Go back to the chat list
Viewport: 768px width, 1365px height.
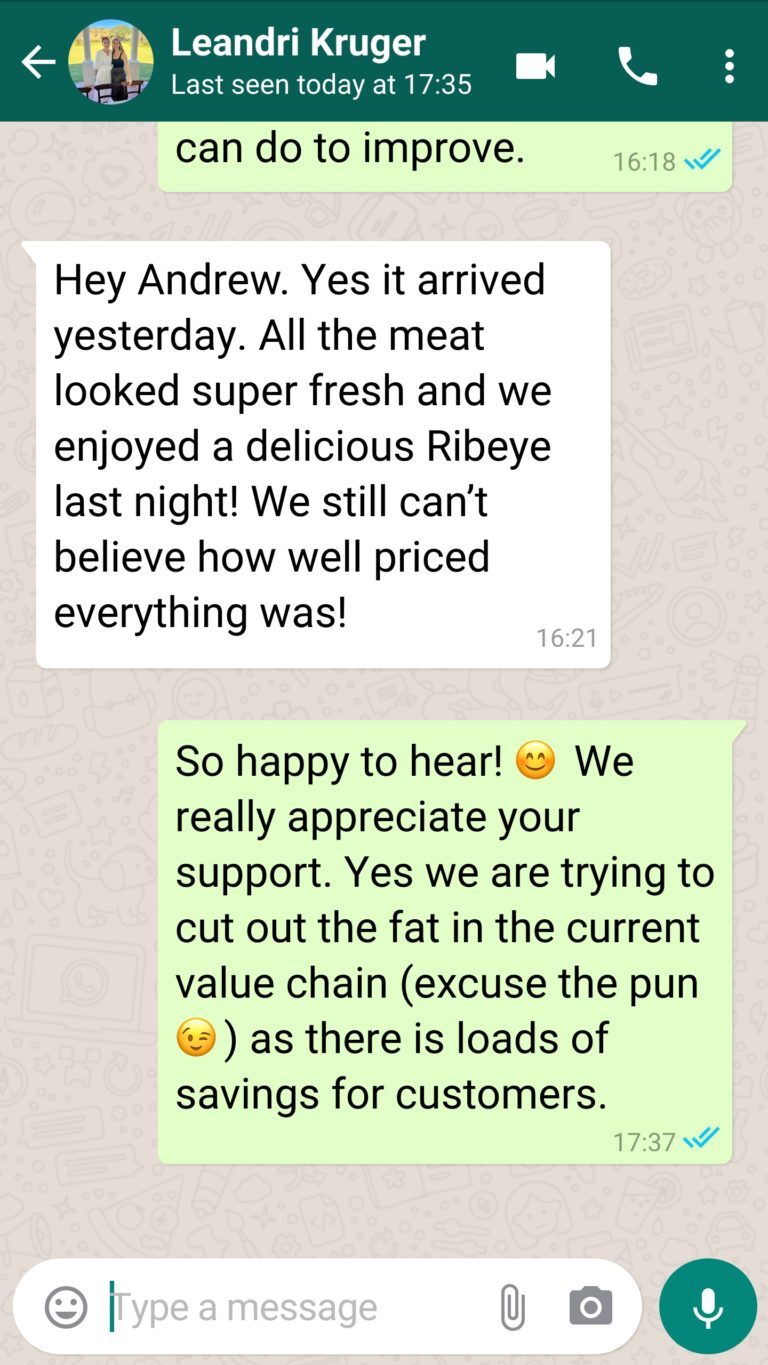(x=38, y=63)
